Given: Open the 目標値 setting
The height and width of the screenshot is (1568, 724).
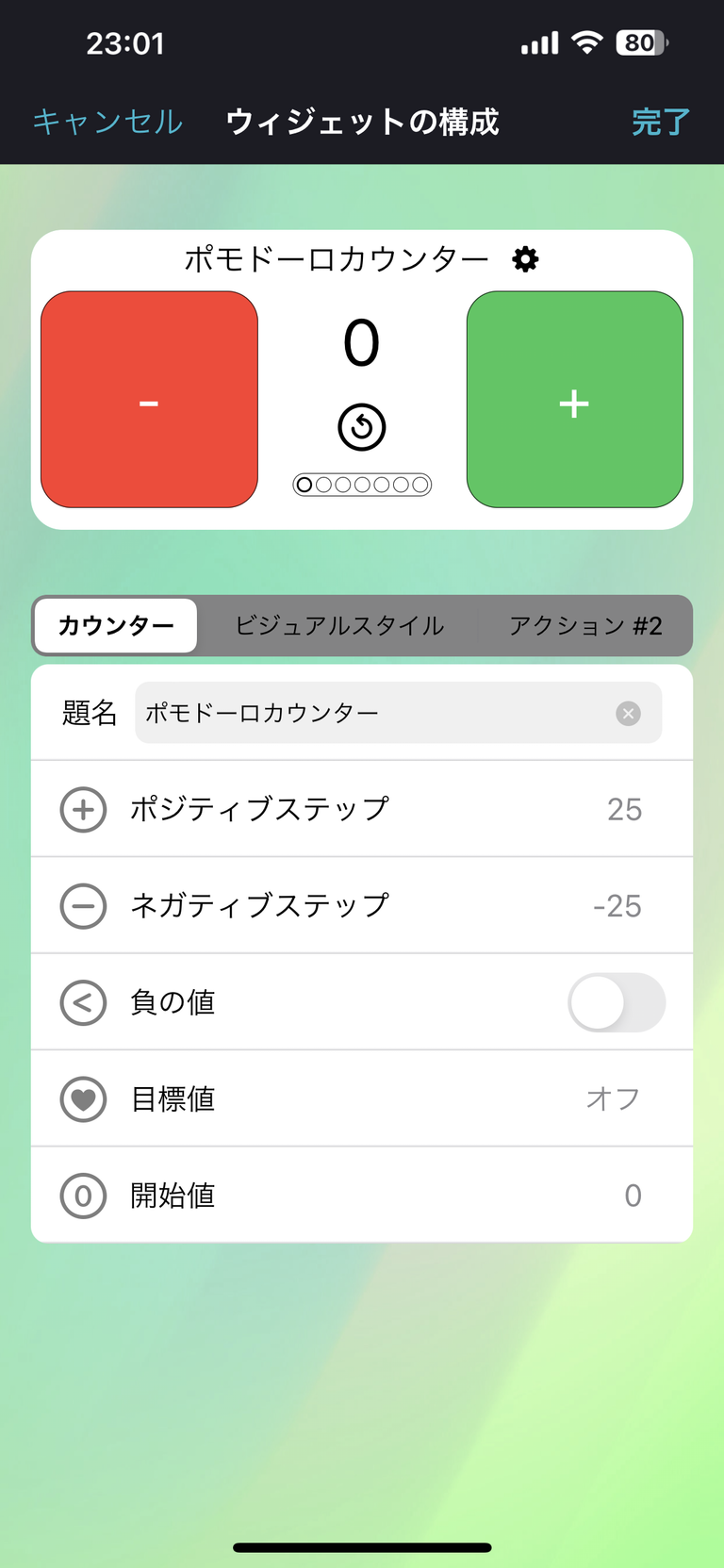Looking at the screenshot, I should (x=362, y=1098).
